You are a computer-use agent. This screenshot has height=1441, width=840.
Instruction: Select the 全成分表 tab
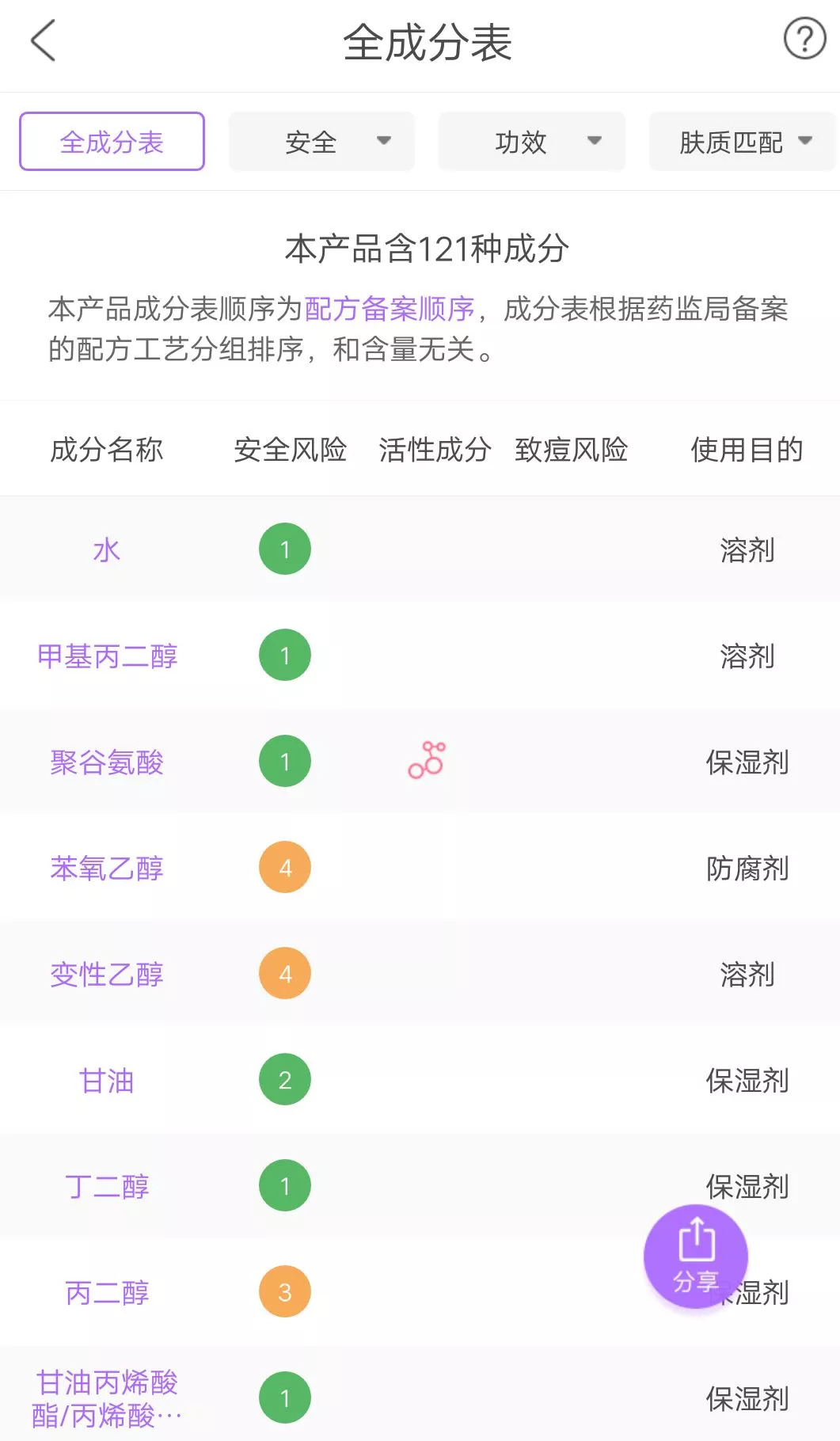(x=112, y=142)
